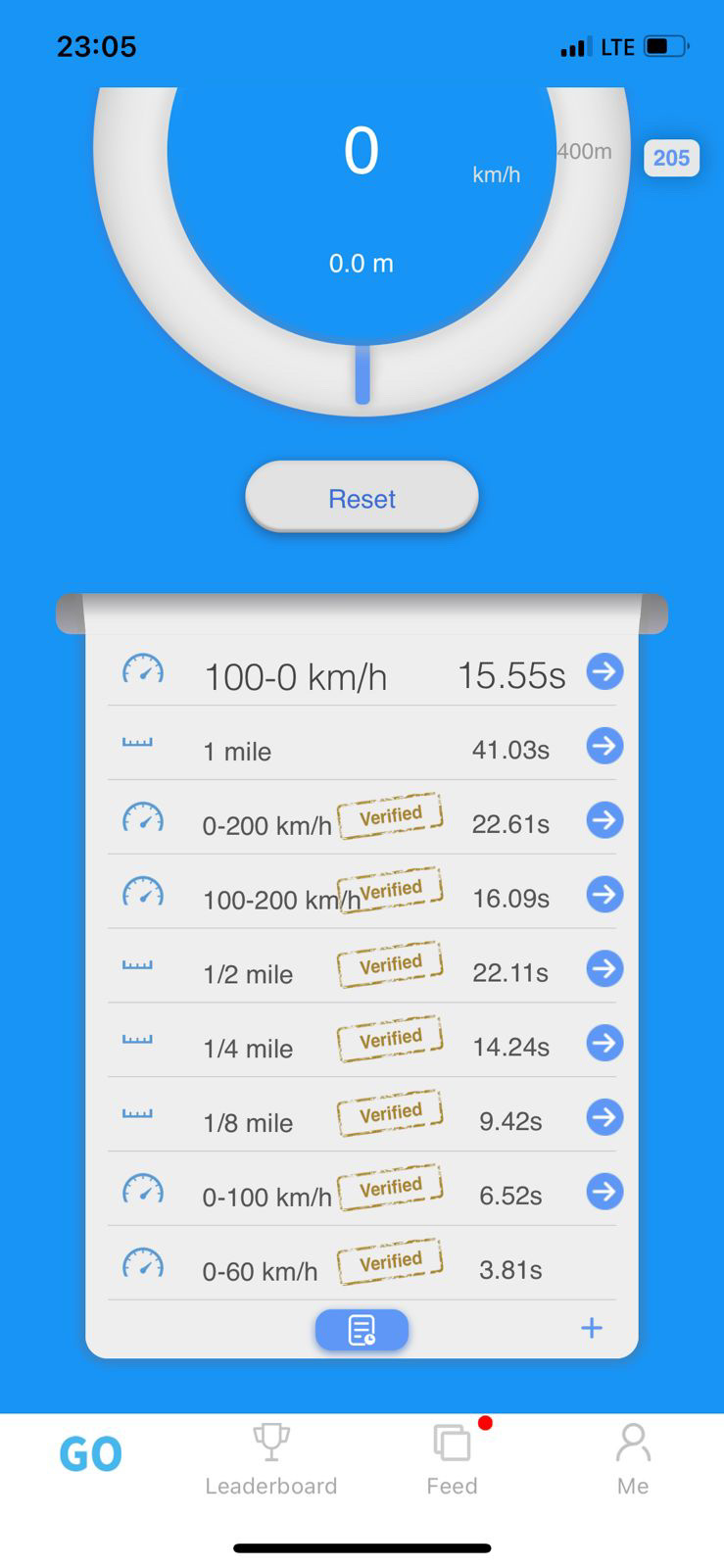Tap the Reset button

point(362,498)
